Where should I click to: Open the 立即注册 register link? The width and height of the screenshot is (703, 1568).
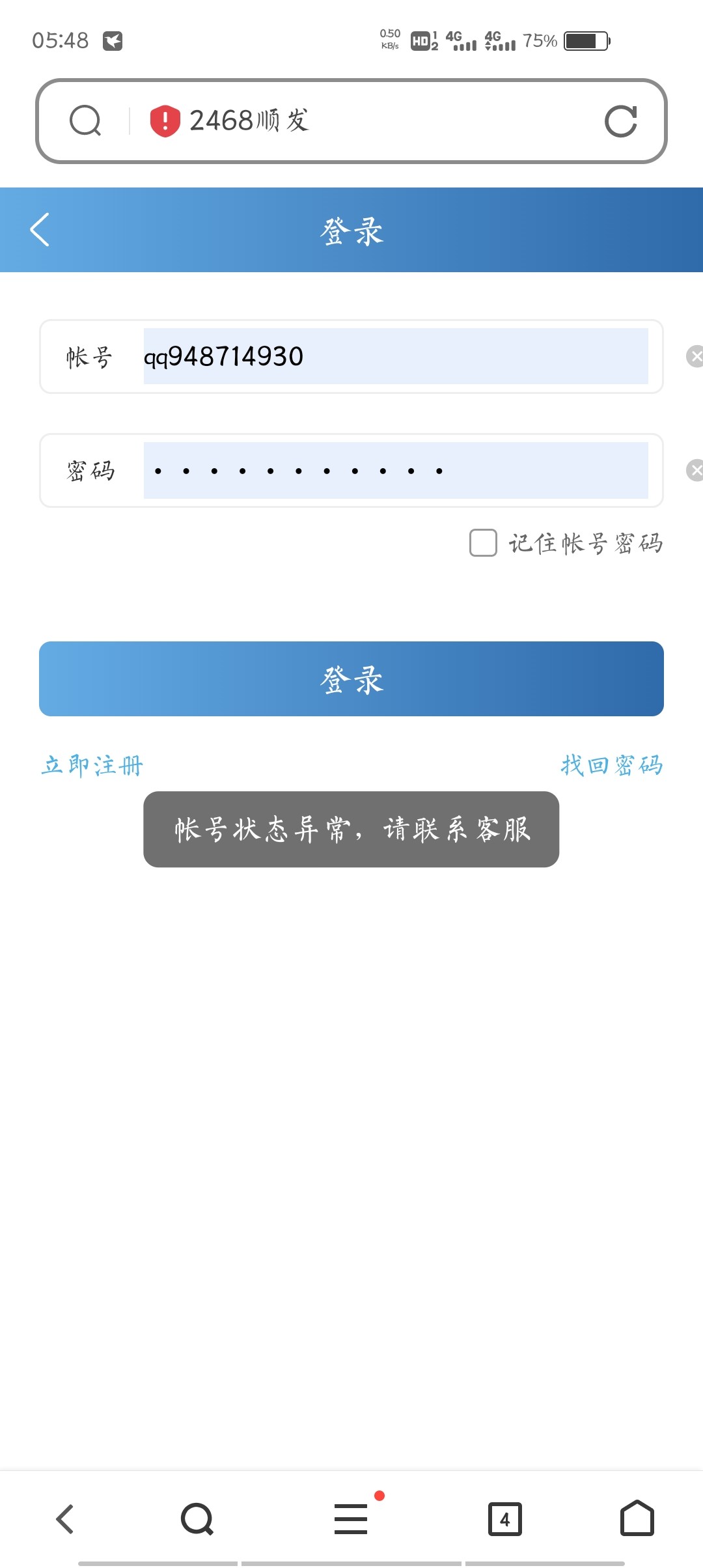[x=92, y=765]
